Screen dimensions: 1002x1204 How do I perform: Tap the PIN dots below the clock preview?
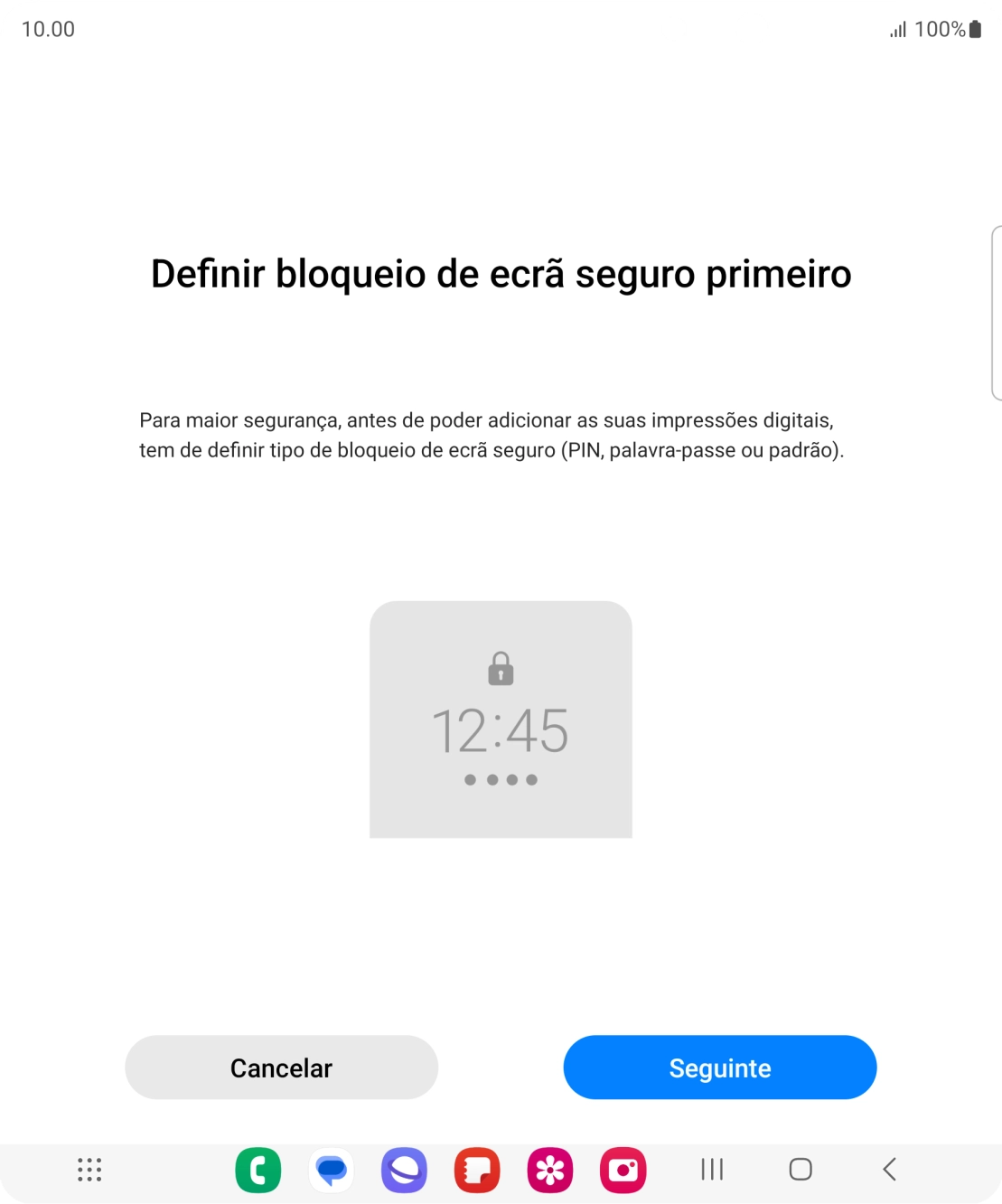(x=500, y=779)
